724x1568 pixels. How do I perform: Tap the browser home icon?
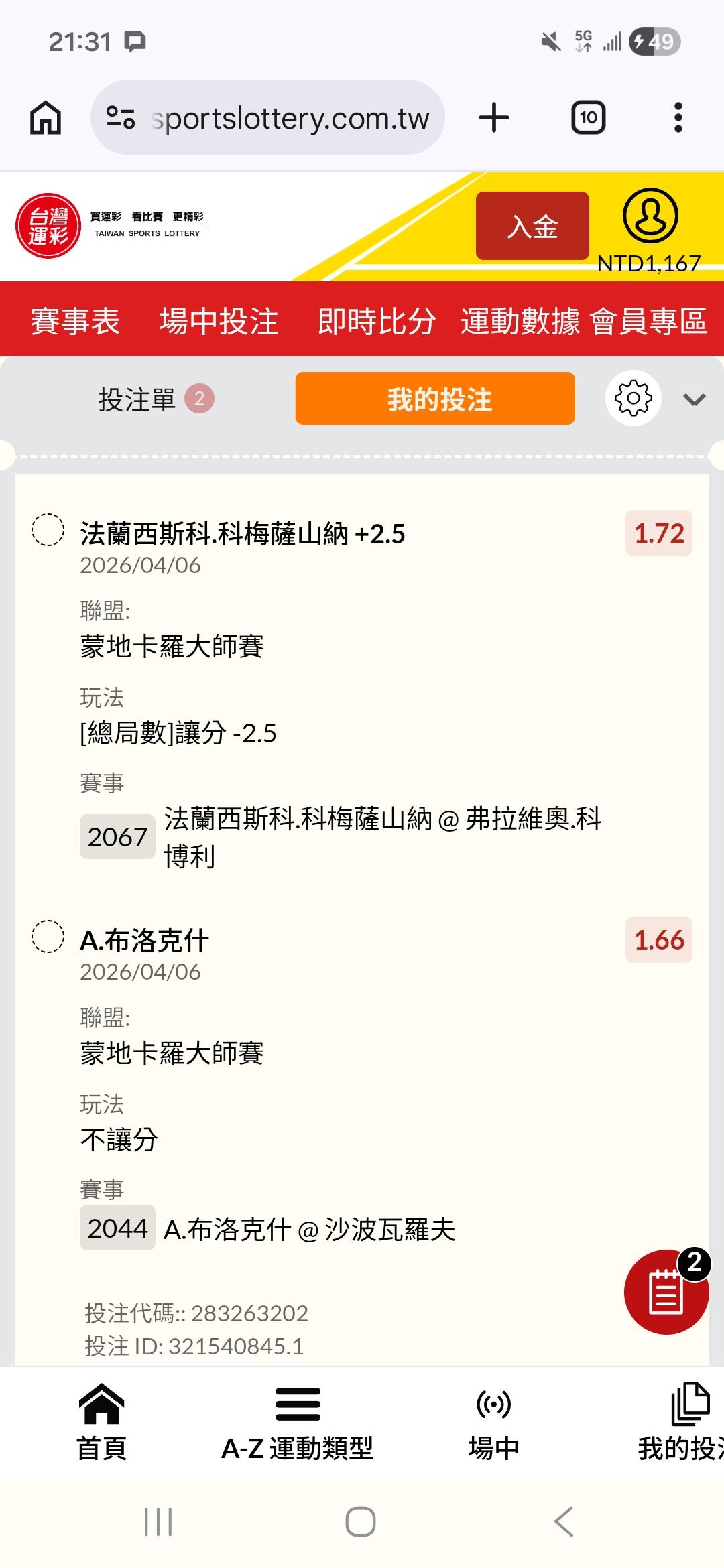point(46,118)
